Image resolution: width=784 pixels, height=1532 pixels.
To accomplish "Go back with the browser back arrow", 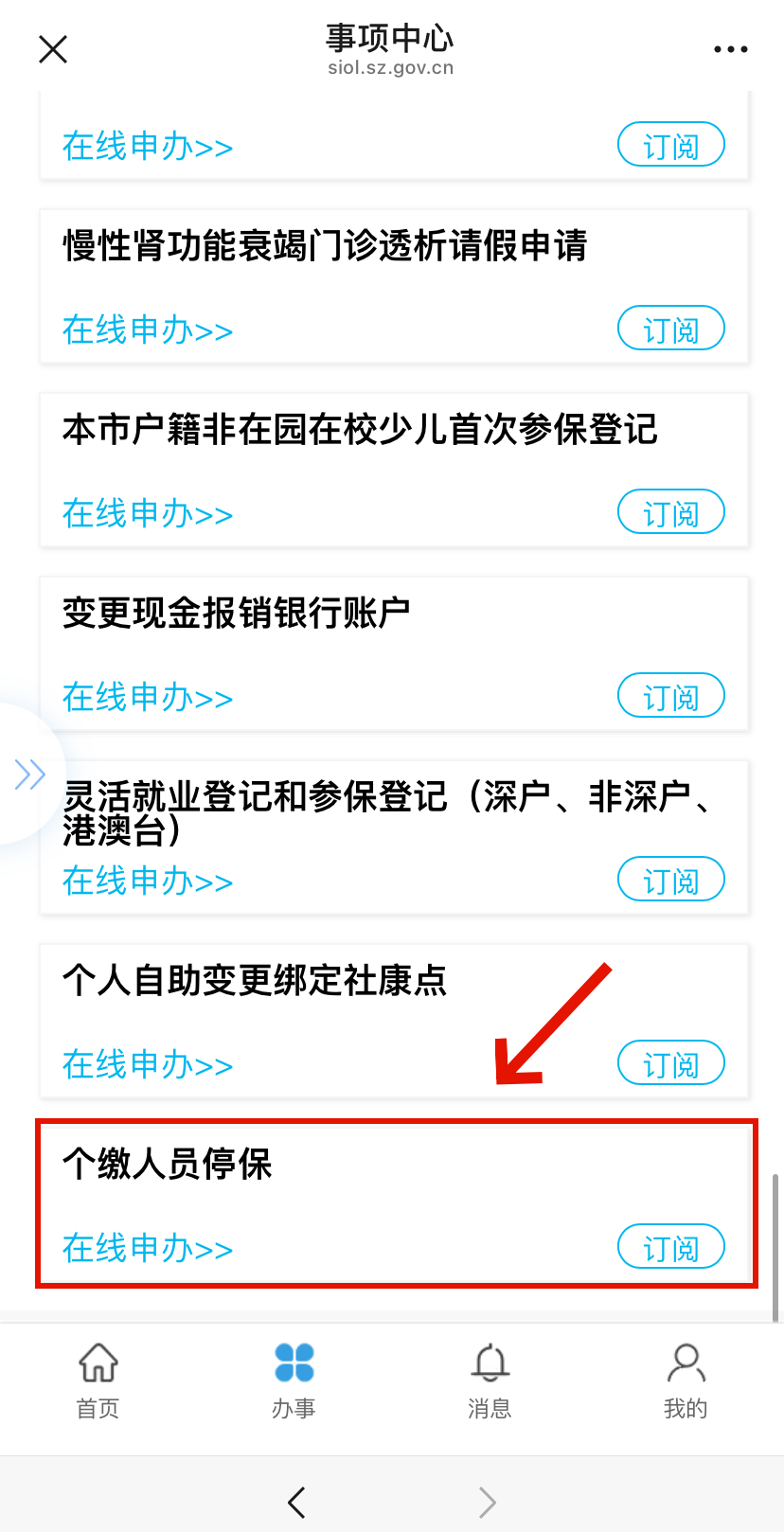I will click(x=296, y=1502).
